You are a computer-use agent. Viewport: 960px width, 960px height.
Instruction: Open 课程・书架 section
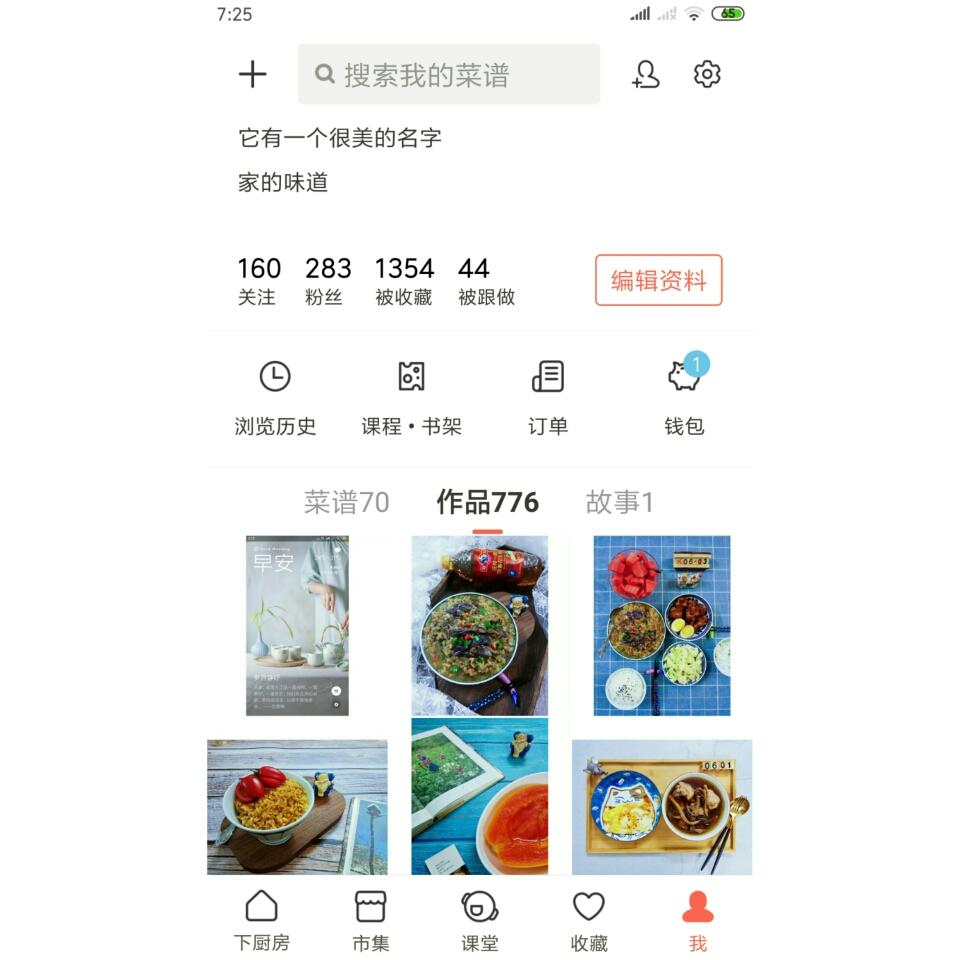click(x=411, y=398)
